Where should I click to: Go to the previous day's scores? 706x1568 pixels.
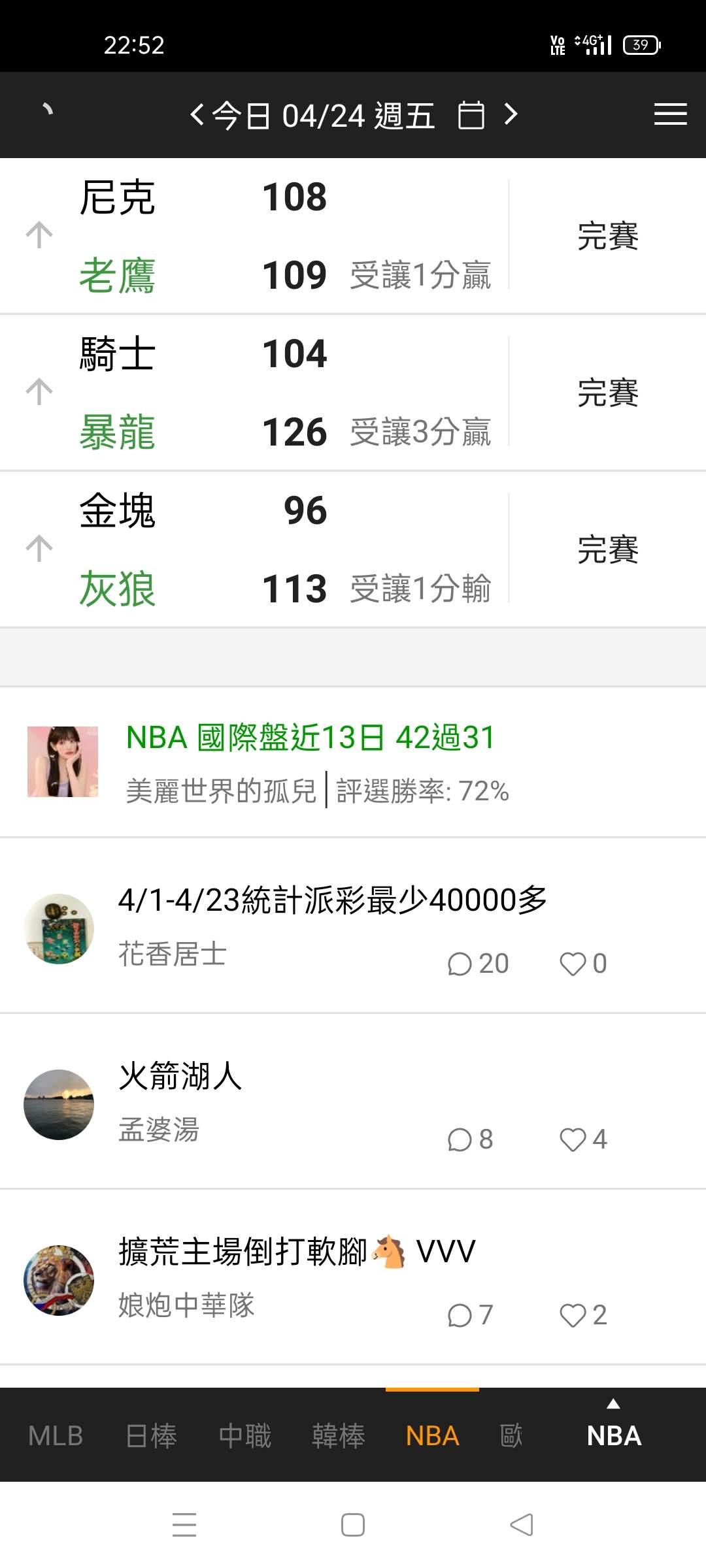(196, 116)
